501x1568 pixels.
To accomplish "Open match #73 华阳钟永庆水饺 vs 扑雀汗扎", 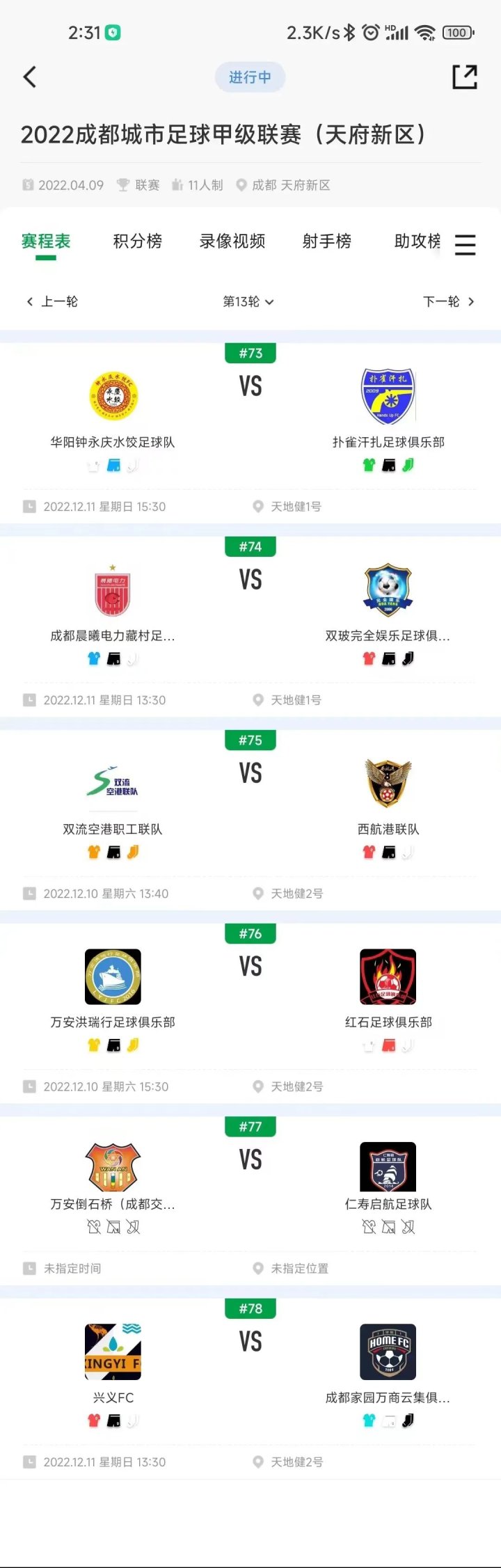I will click(250, 418).
